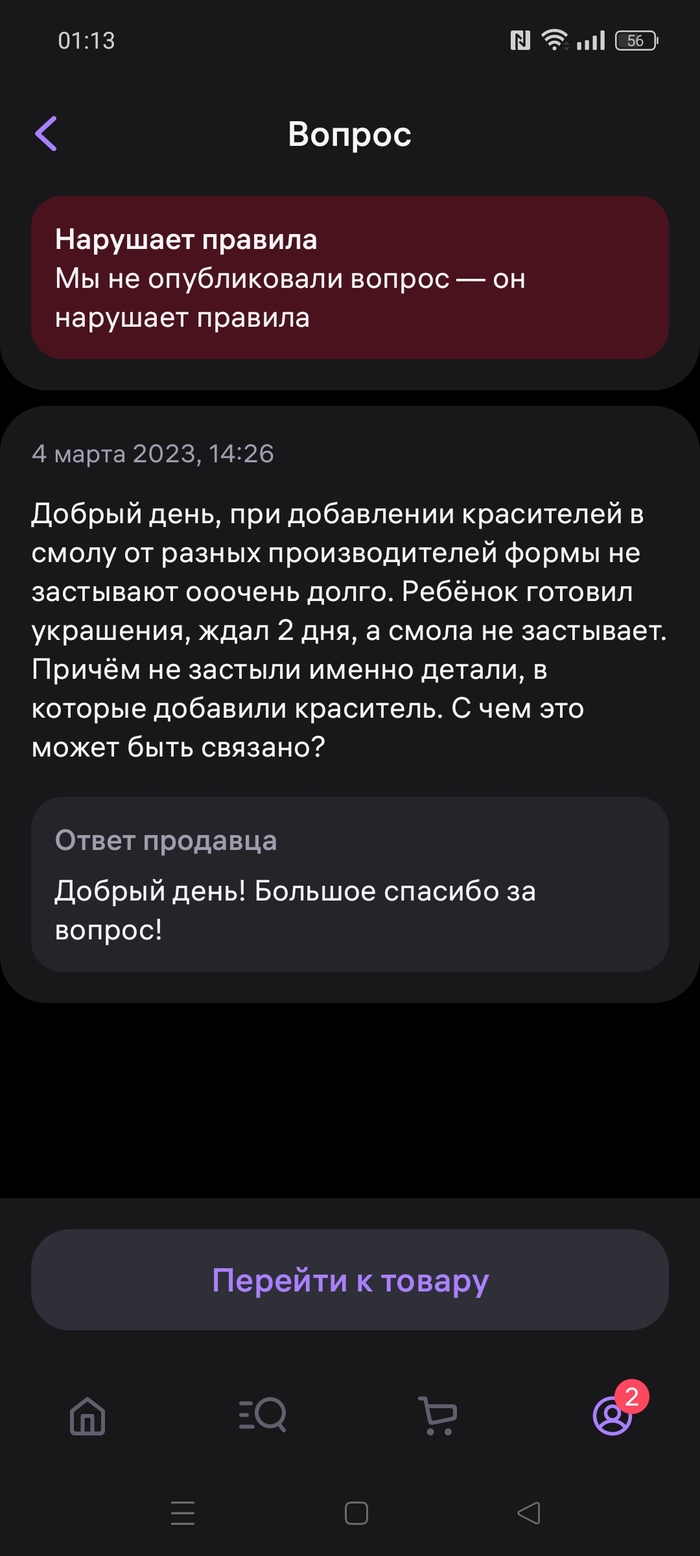Screen dimensions: 700x1556
Task: Switch to the catalog search tab
Action: (263, 1416)
